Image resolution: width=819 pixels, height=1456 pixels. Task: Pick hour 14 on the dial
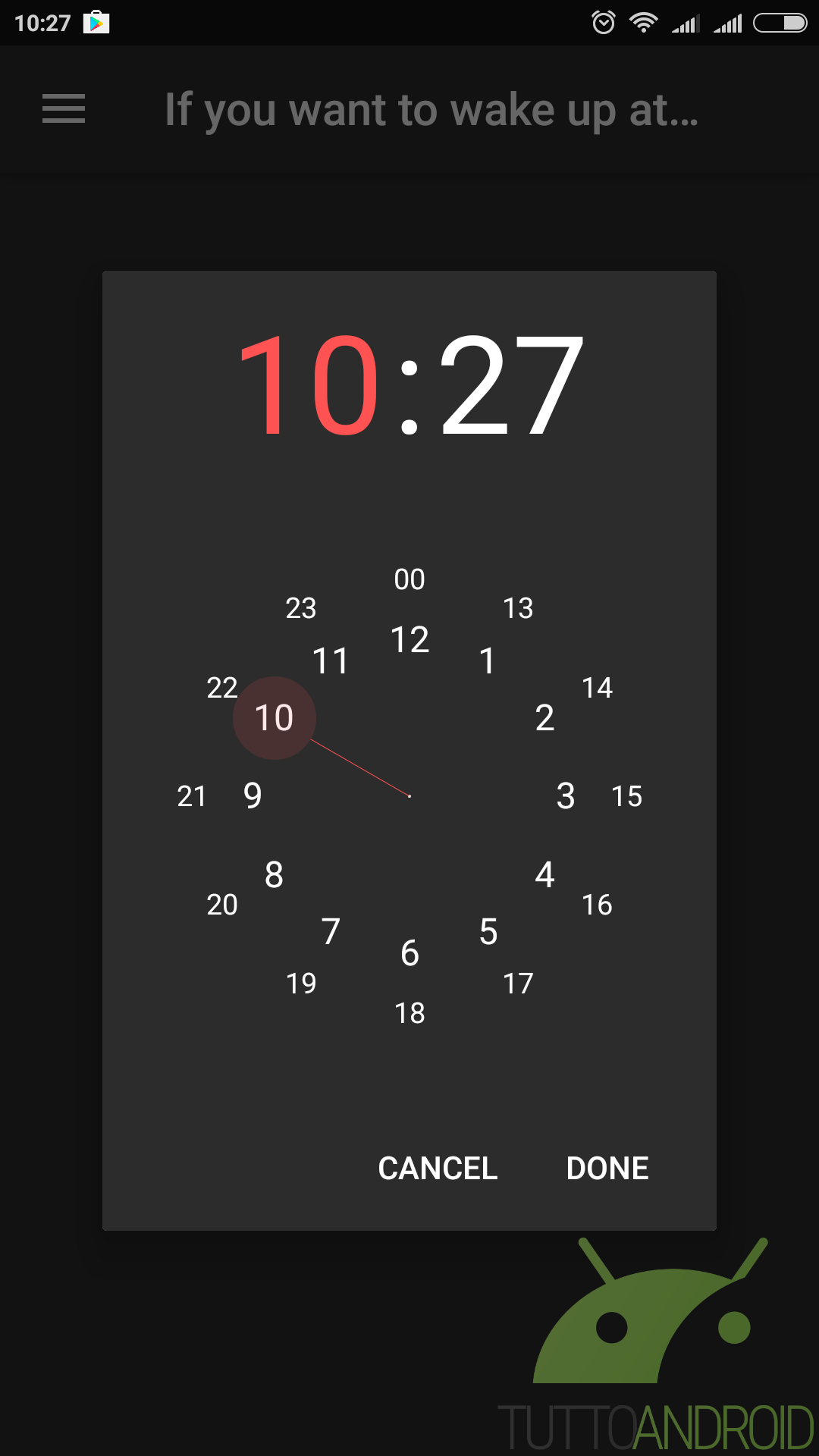pyautogui.click(x=598, y=688)
